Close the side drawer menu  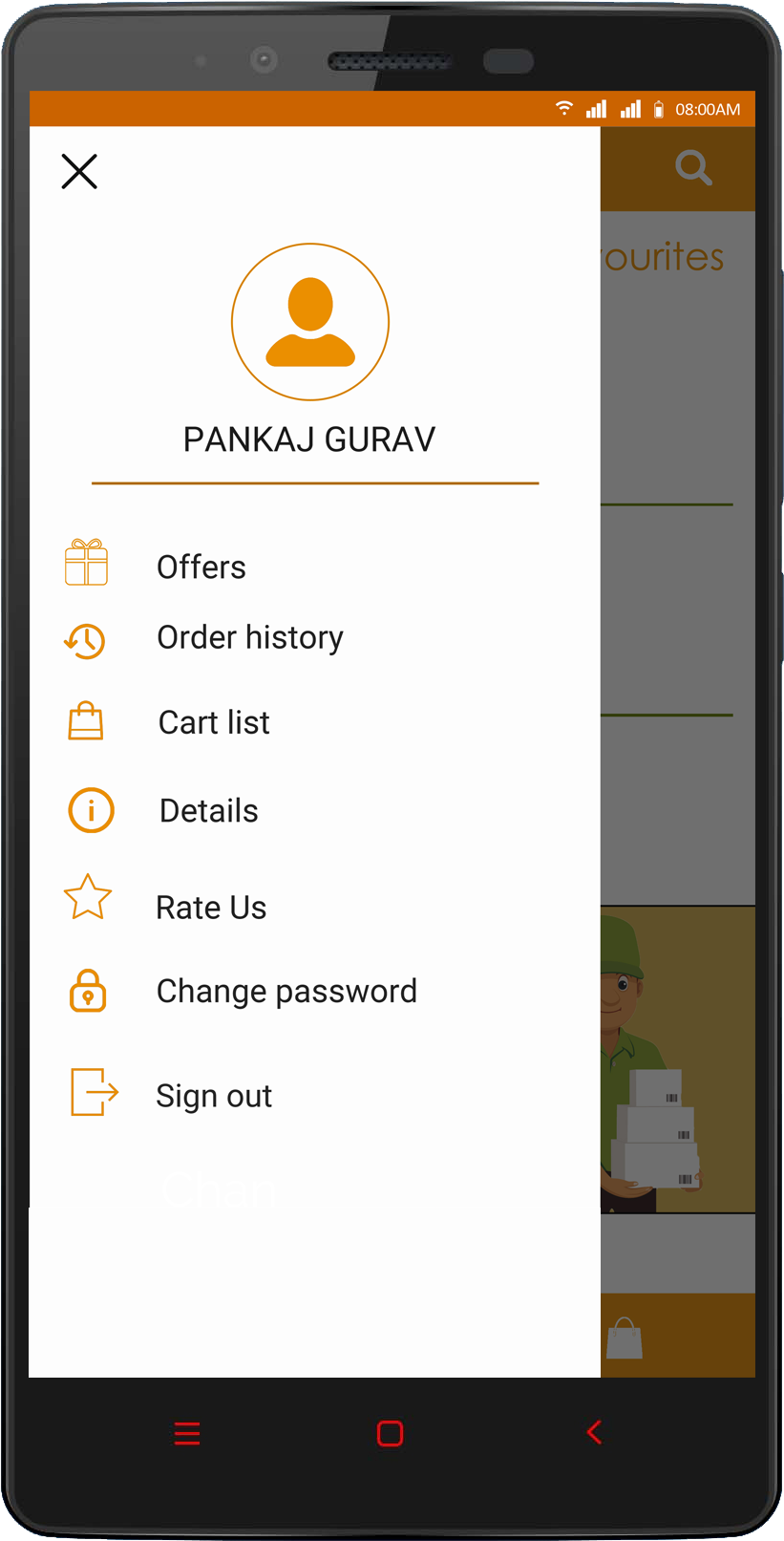[x=79, y=172]
